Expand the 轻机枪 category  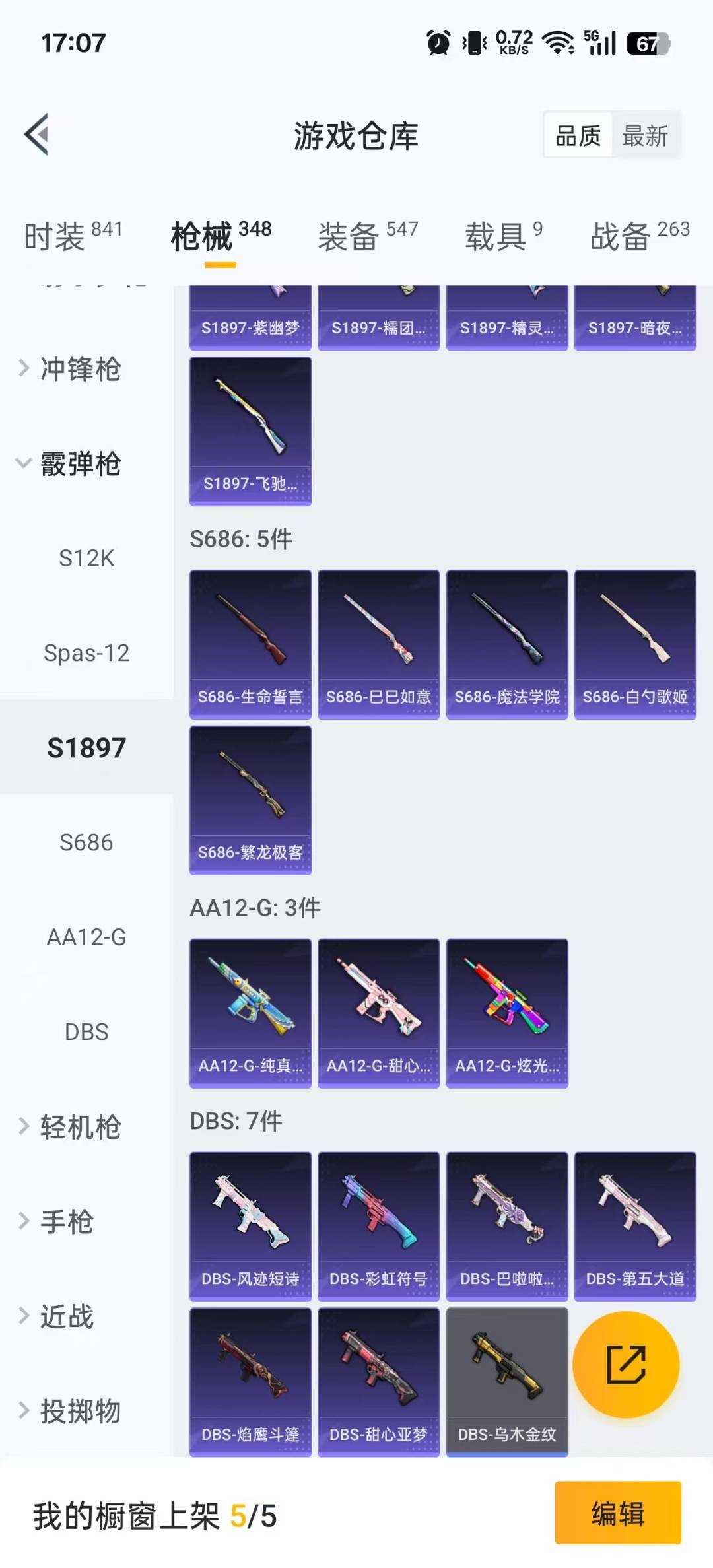pyautogui.click(x=79, y=1127)
